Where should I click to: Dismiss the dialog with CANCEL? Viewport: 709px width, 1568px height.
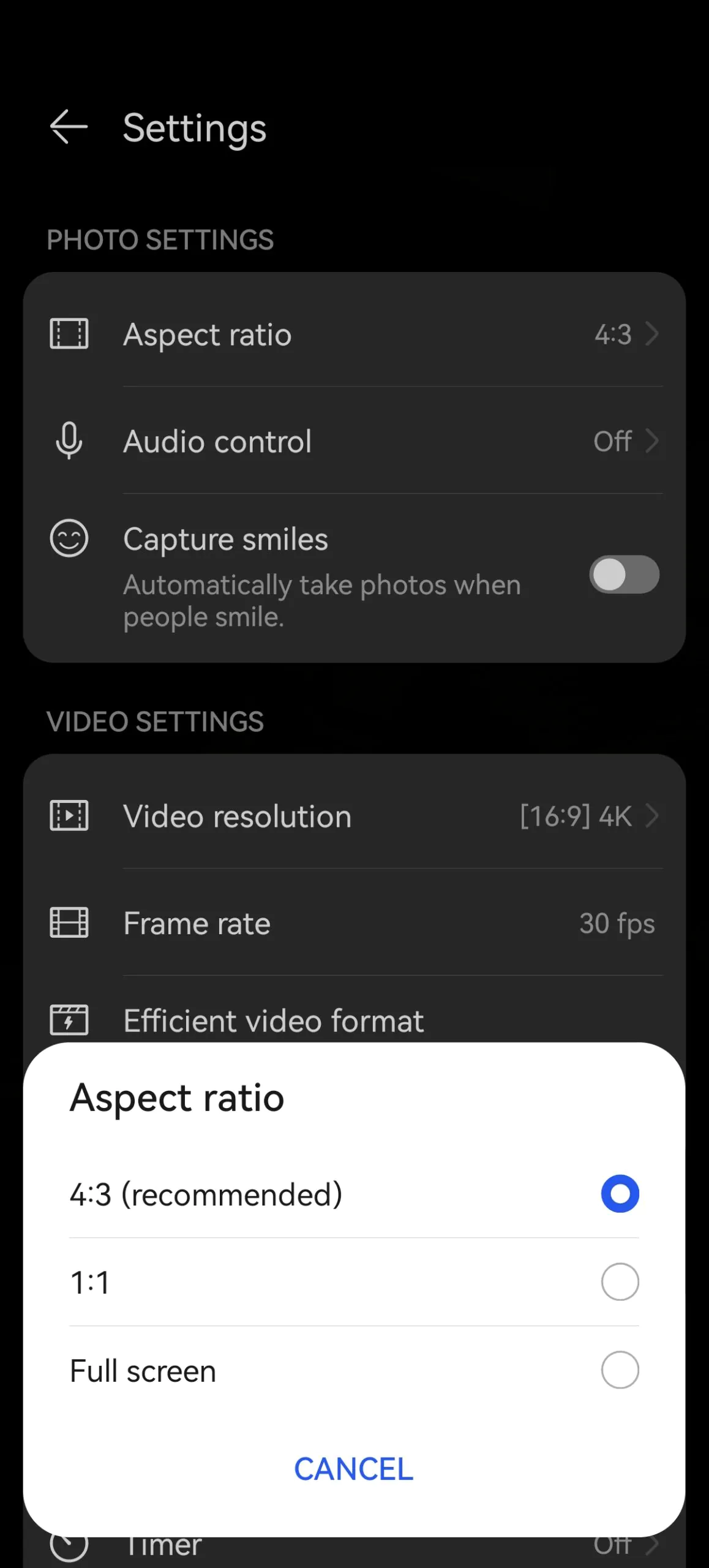(354, 1469)
